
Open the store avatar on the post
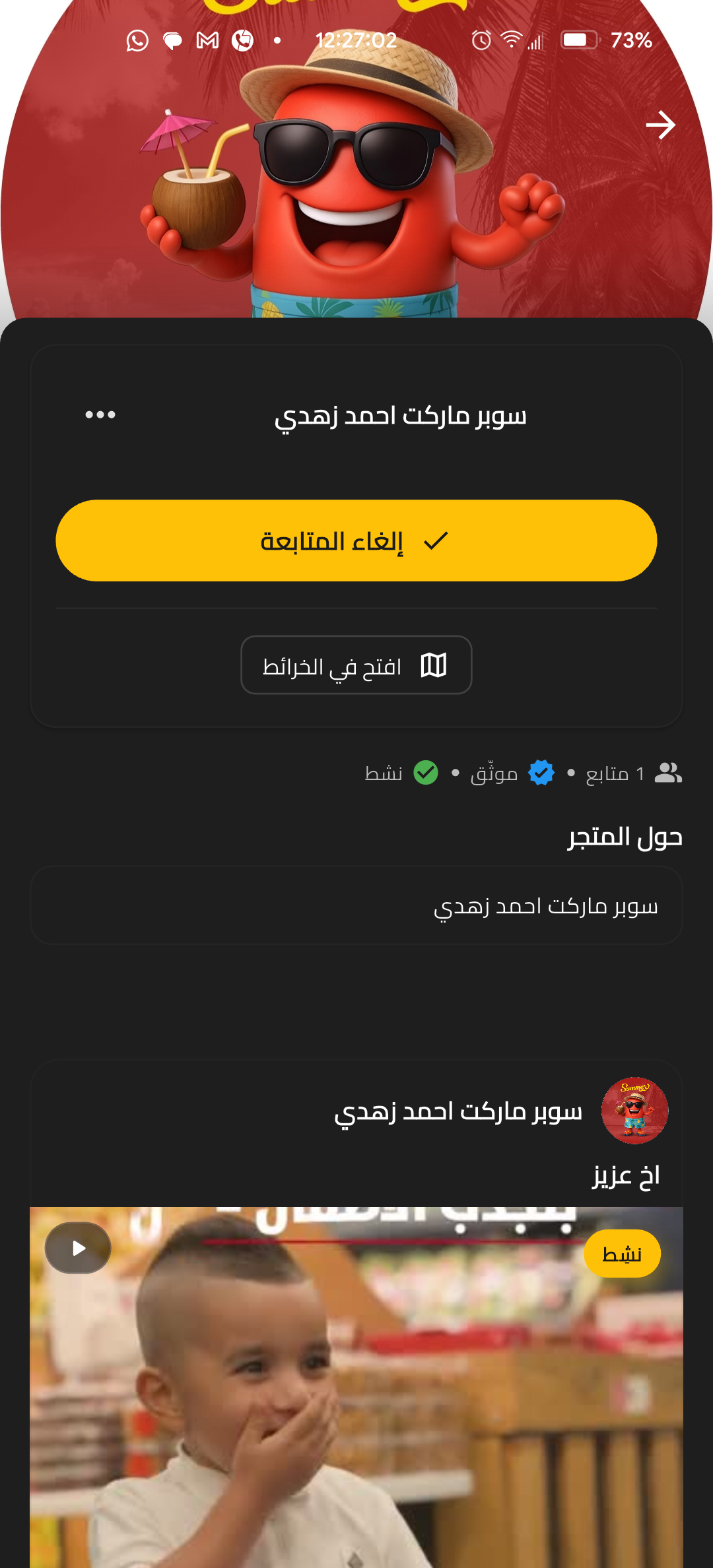pos(634,1111)
